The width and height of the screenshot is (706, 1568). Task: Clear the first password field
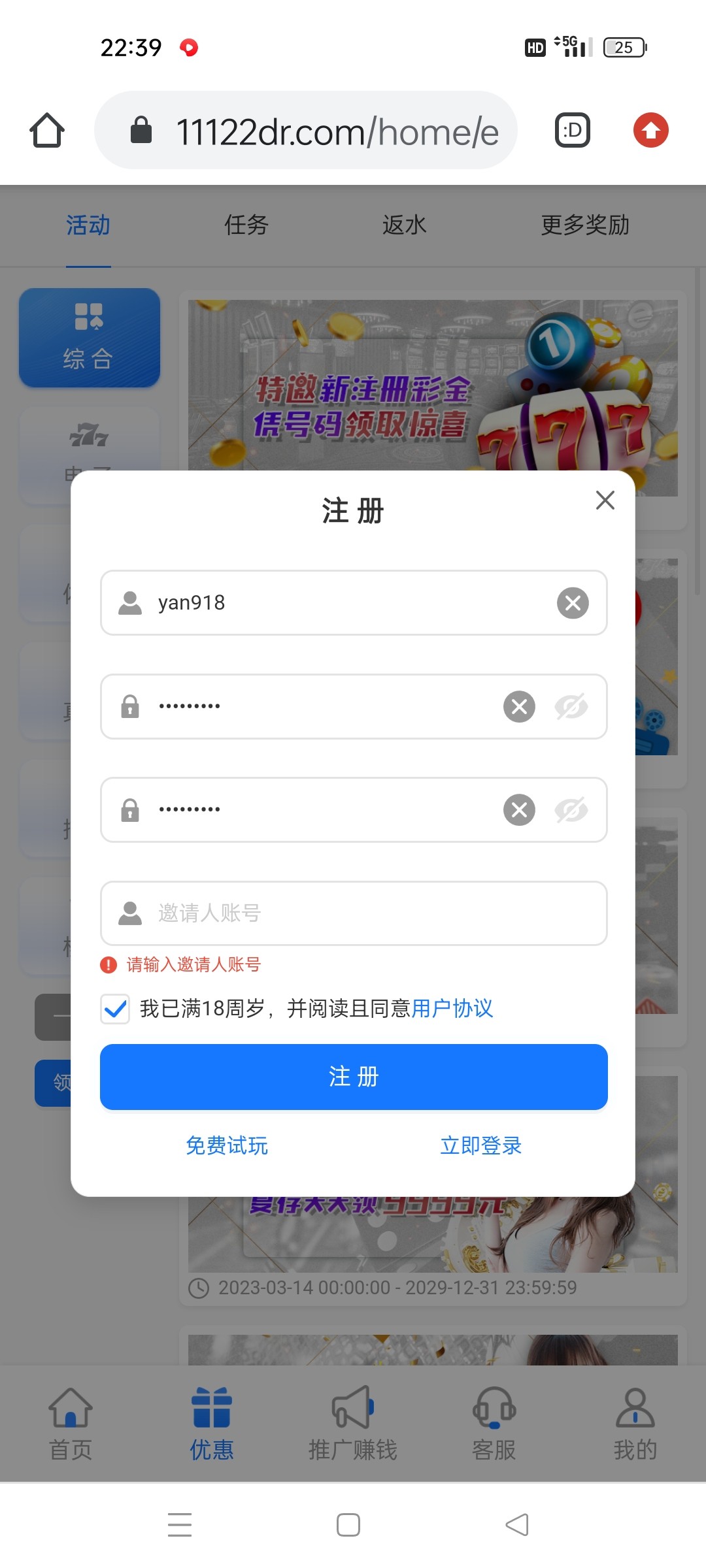[519, 706]
